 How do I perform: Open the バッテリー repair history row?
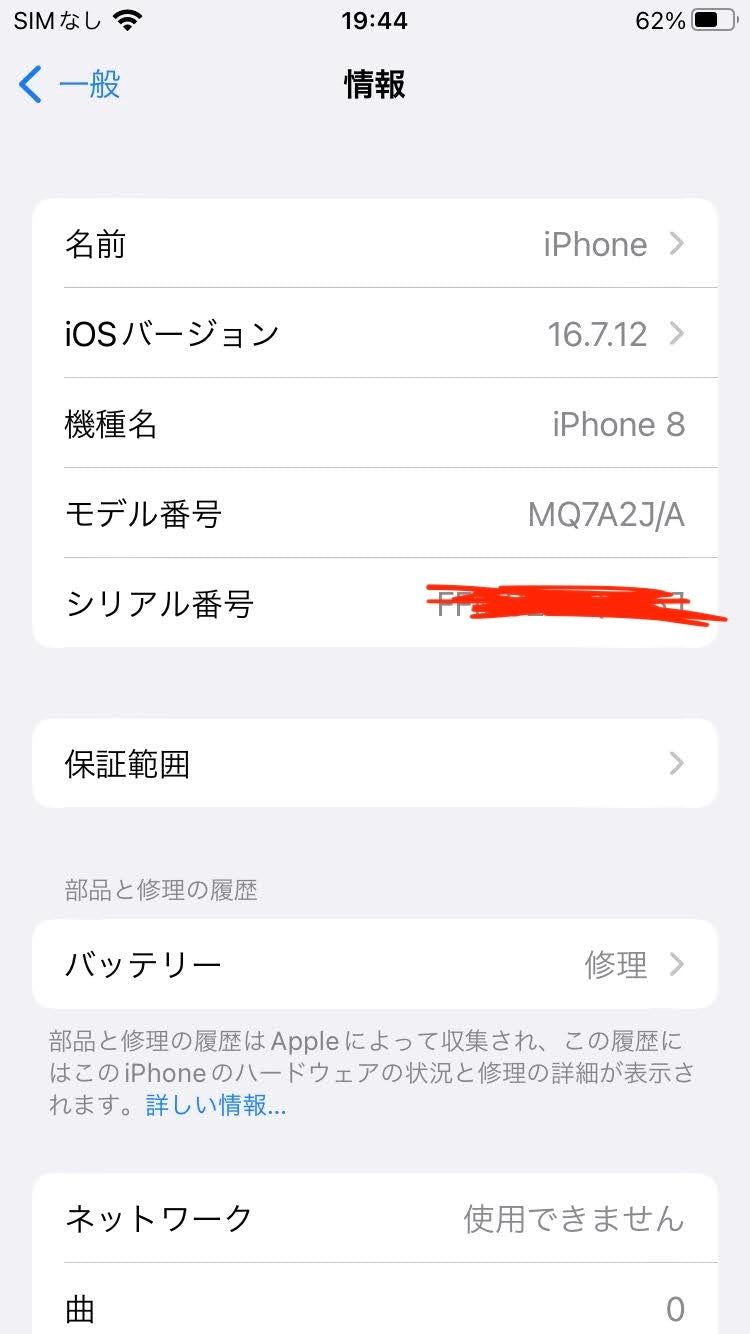(375, 964)
